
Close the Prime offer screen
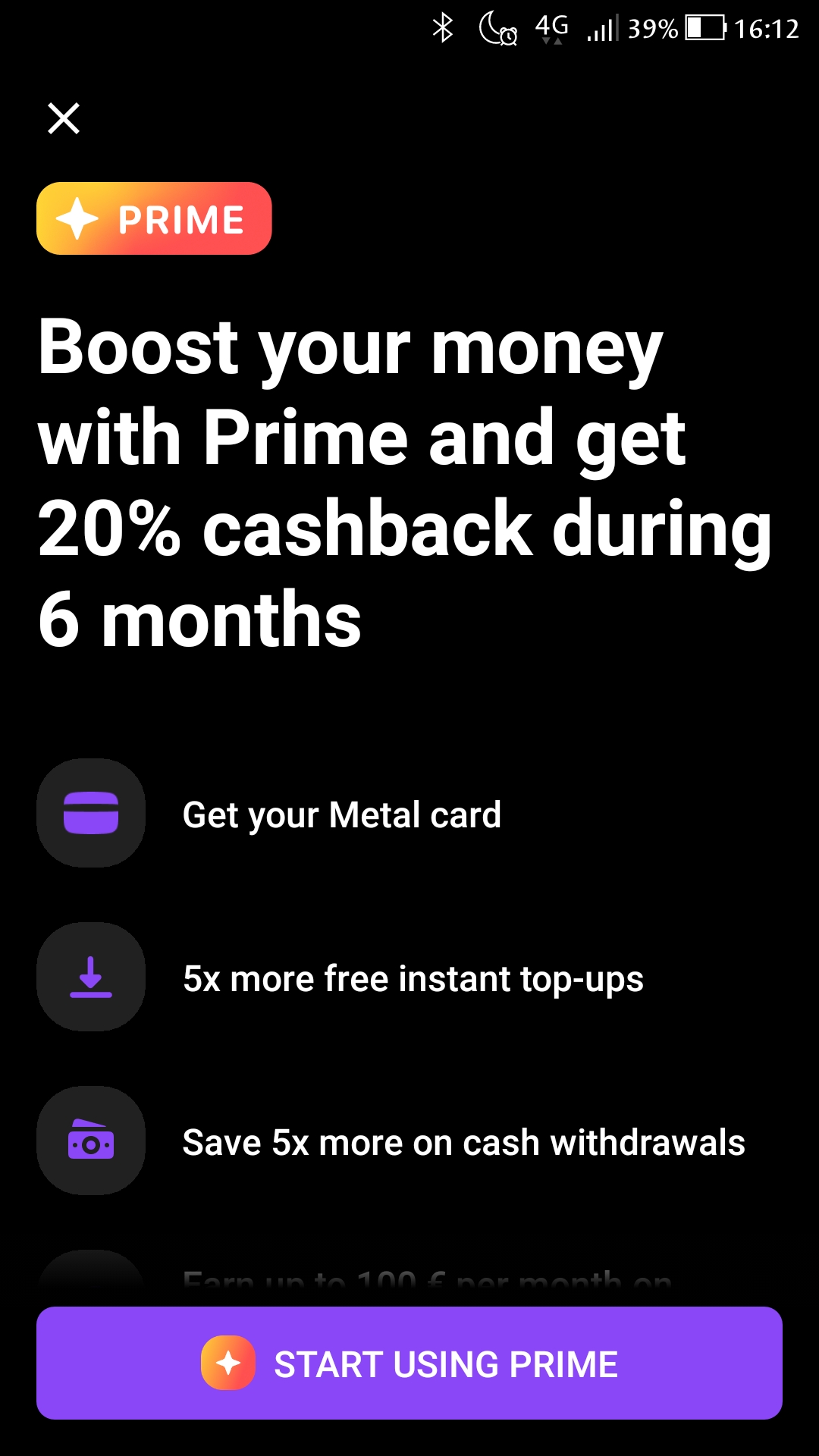pyautogui.click(x=64, y=118)
